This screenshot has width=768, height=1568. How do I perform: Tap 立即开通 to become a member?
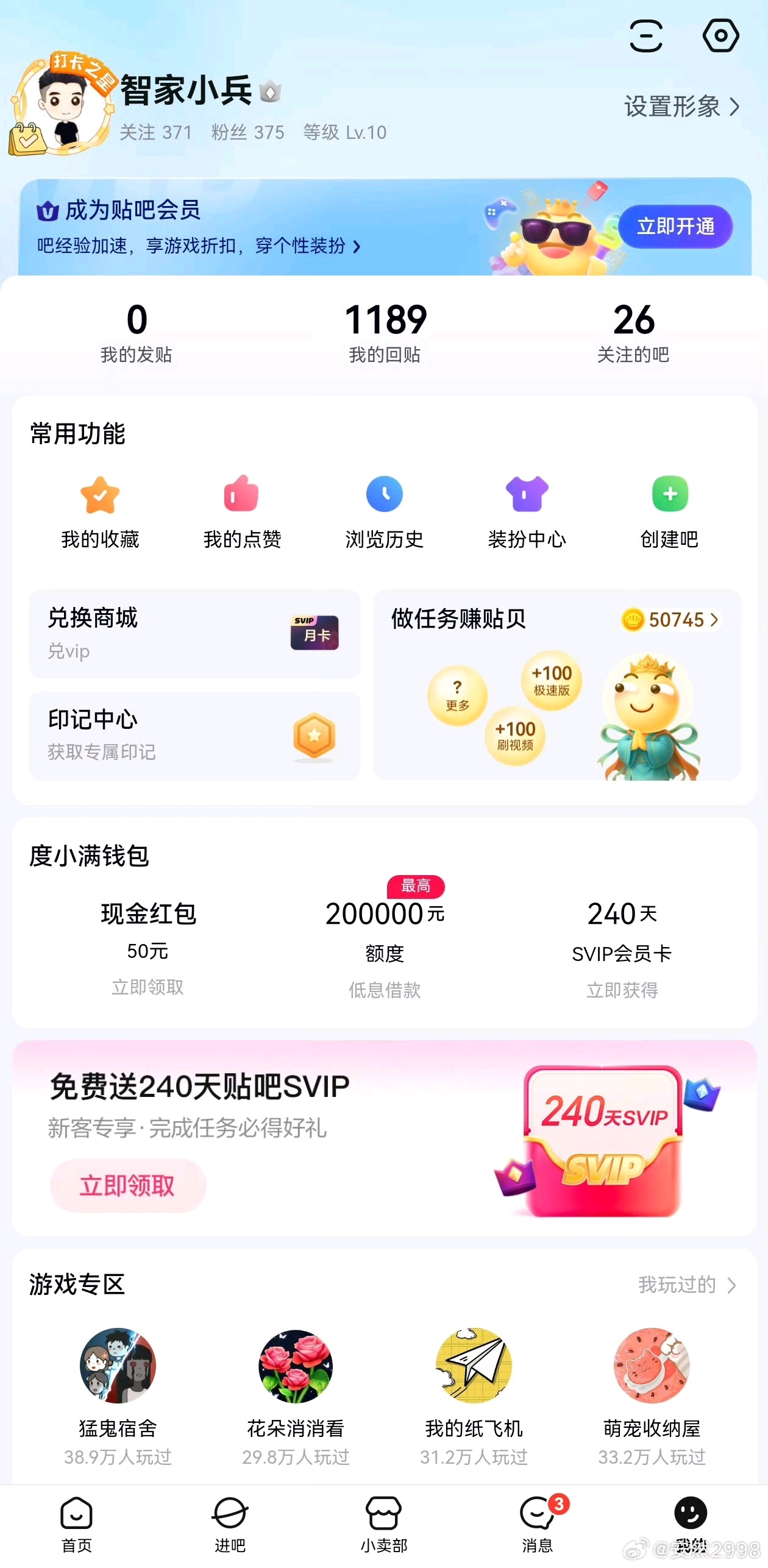pyautogui.click(x=675, y=227)
